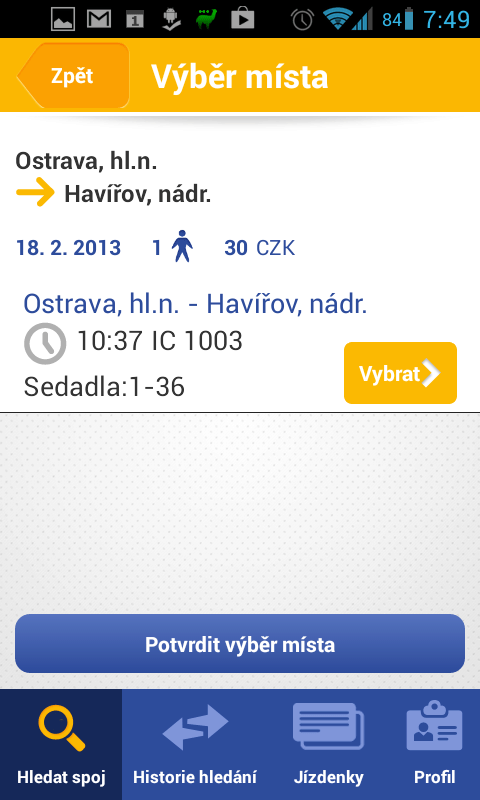
Task: Open the Historie hledání tab
Action: click(194, 745)
